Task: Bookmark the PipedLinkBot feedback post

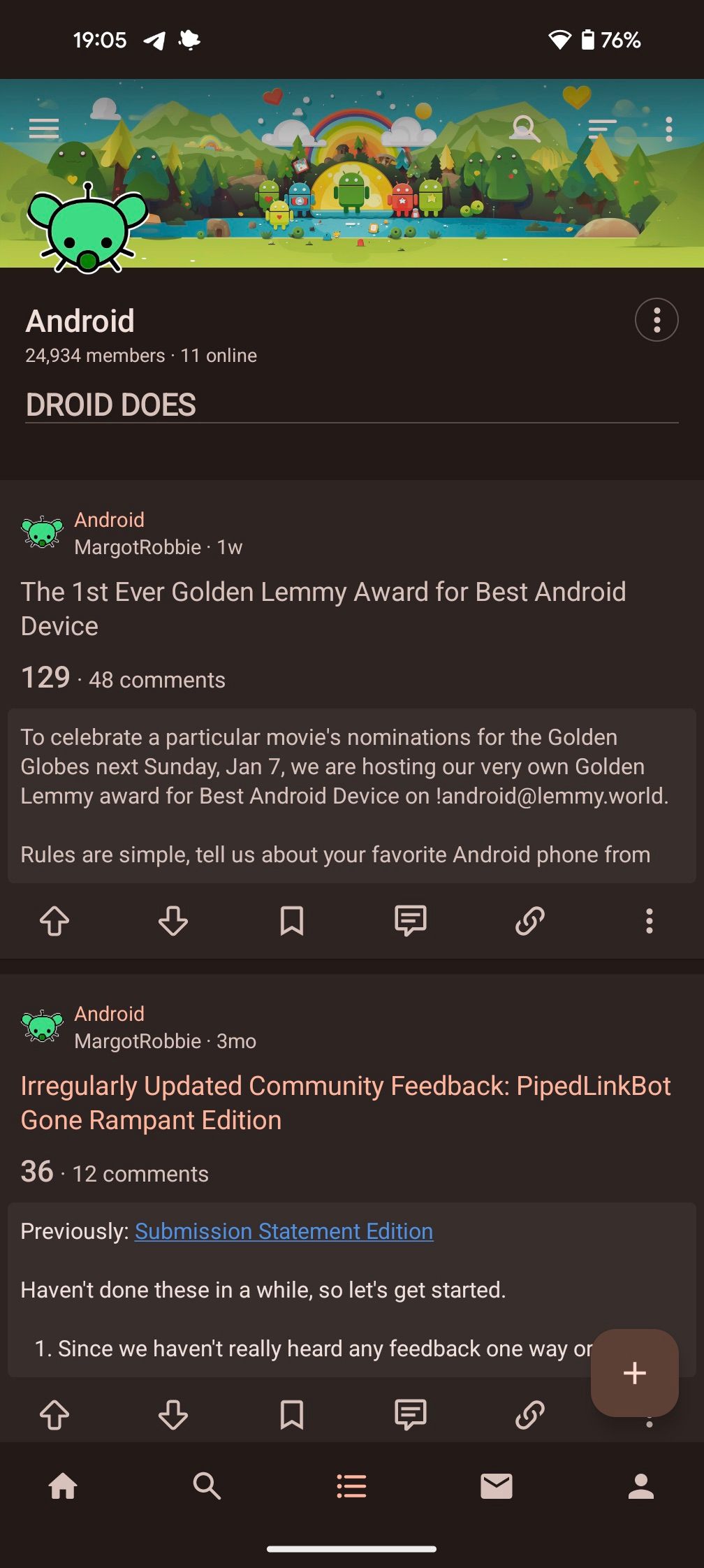Action: (292, 1416)
